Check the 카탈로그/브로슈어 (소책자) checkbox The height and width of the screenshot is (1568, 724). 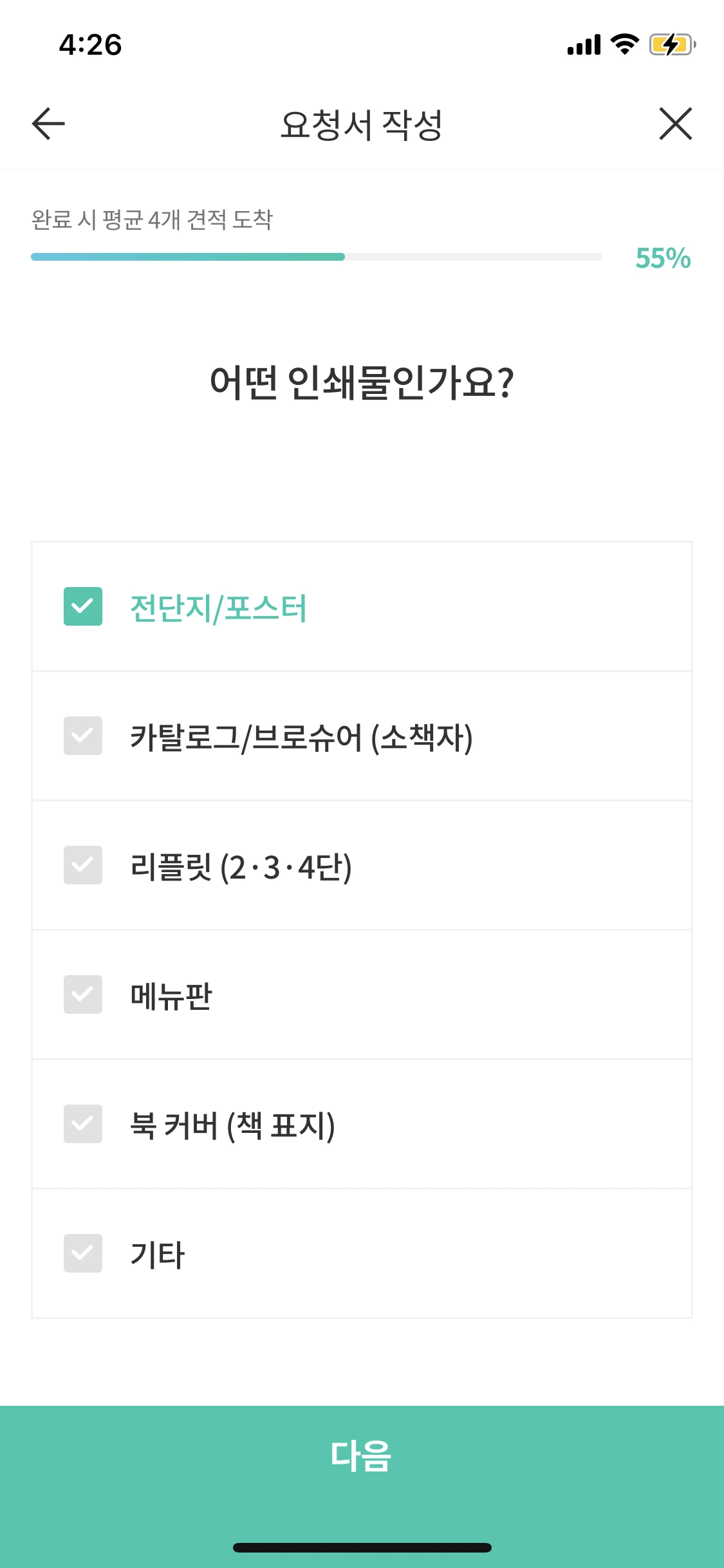82,735
